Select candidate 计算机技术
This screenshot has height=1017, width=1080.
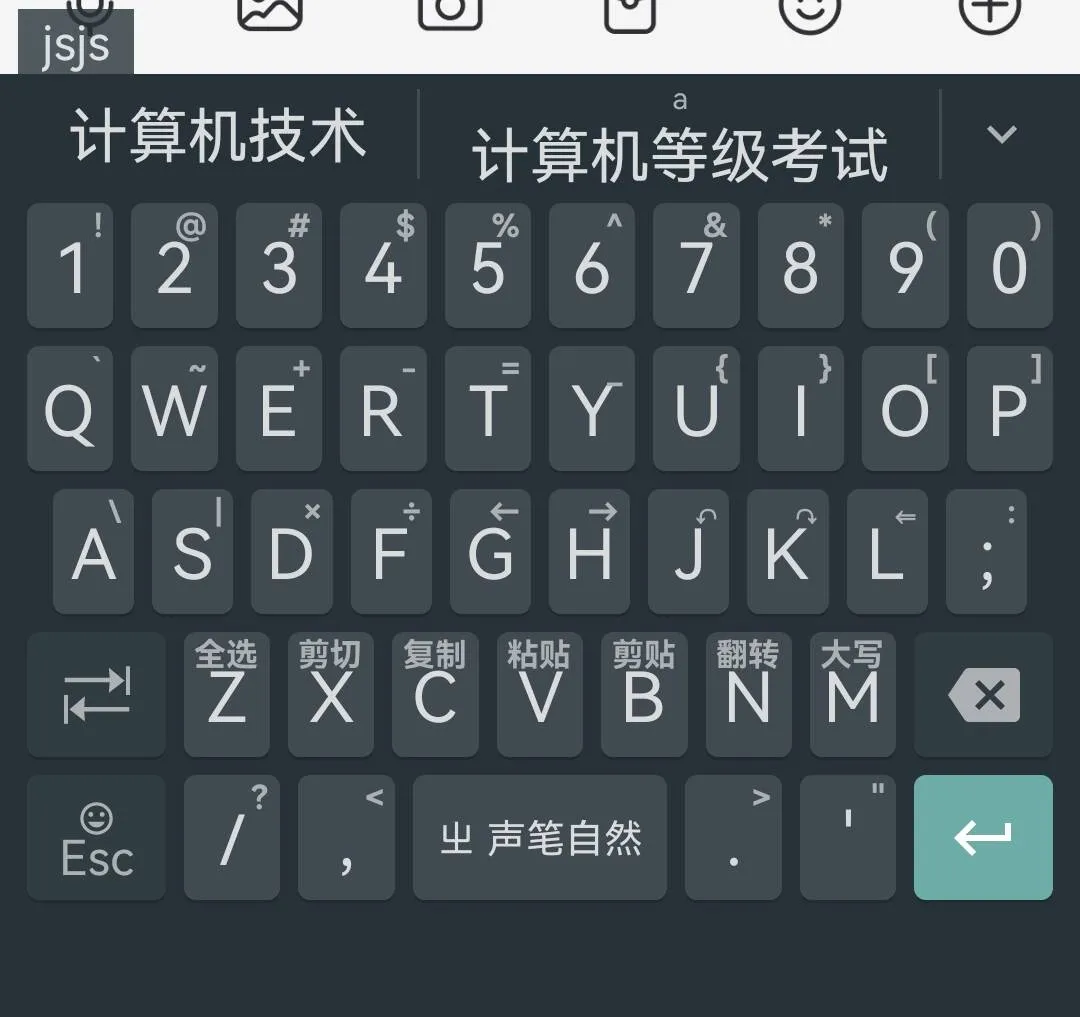[x=218, y=137]
